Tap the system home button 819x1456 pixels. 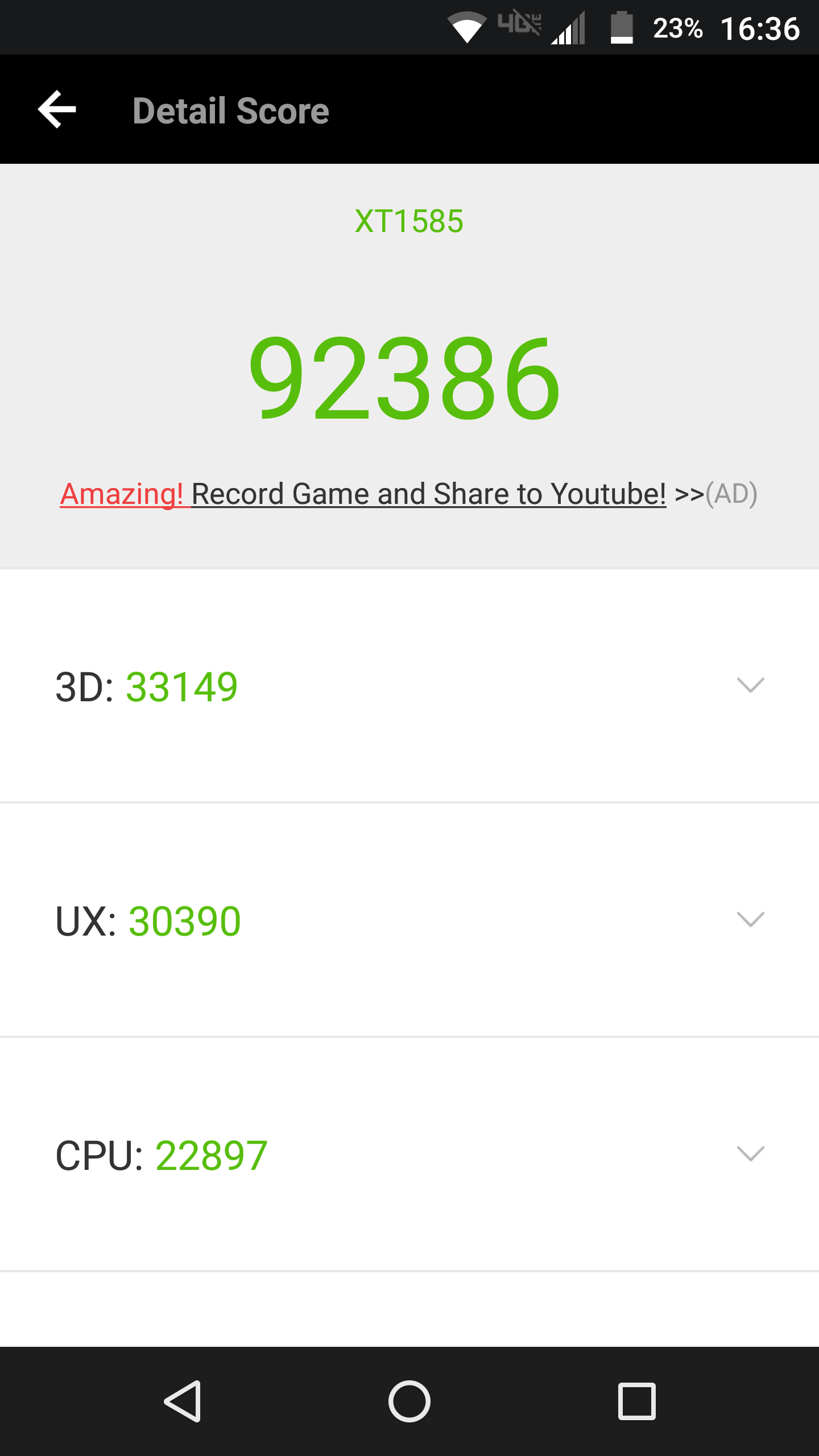pyautogui.click(x=409, y=1401)
